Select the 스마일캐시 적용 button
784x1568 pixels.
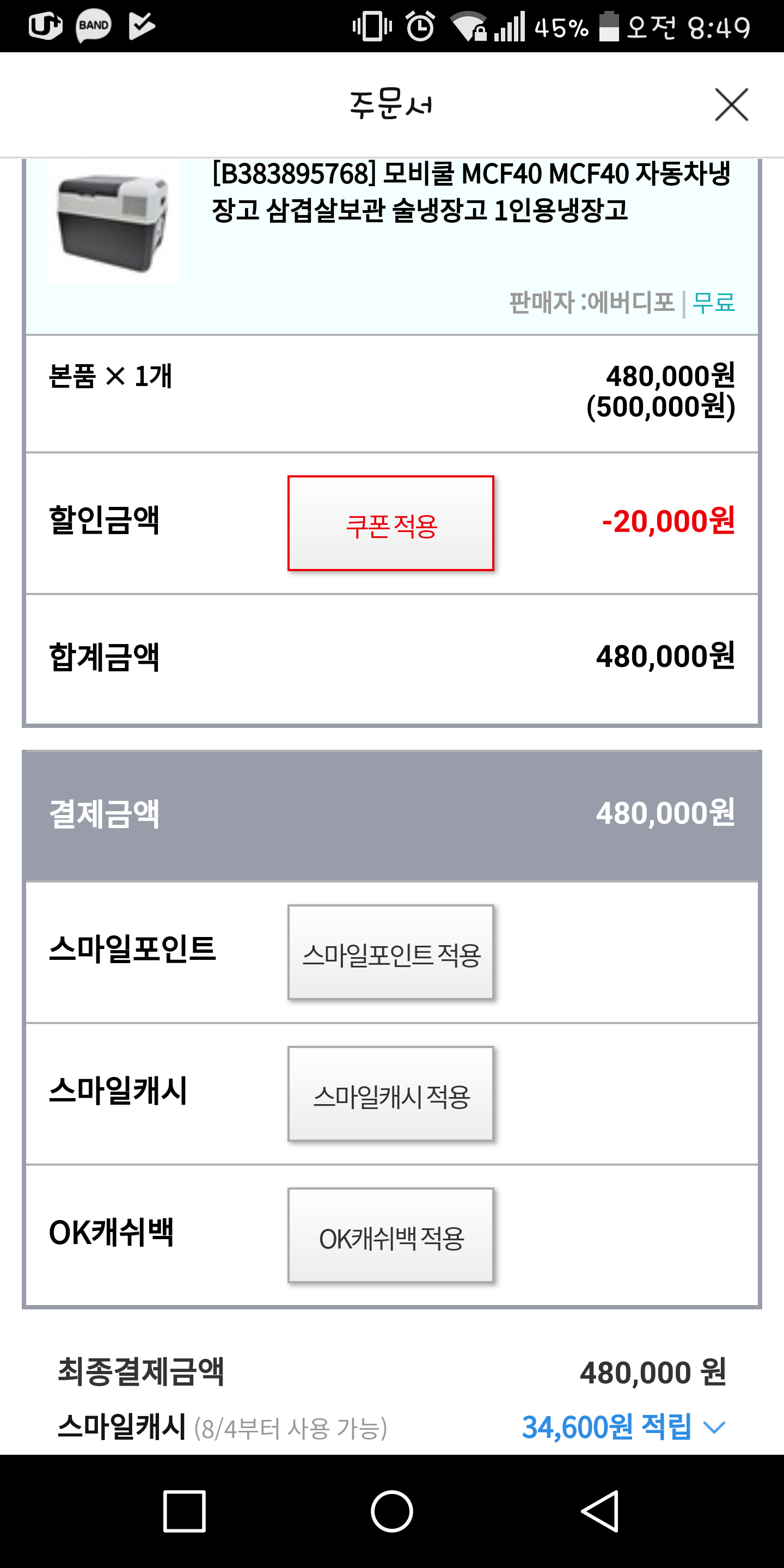391,1094
